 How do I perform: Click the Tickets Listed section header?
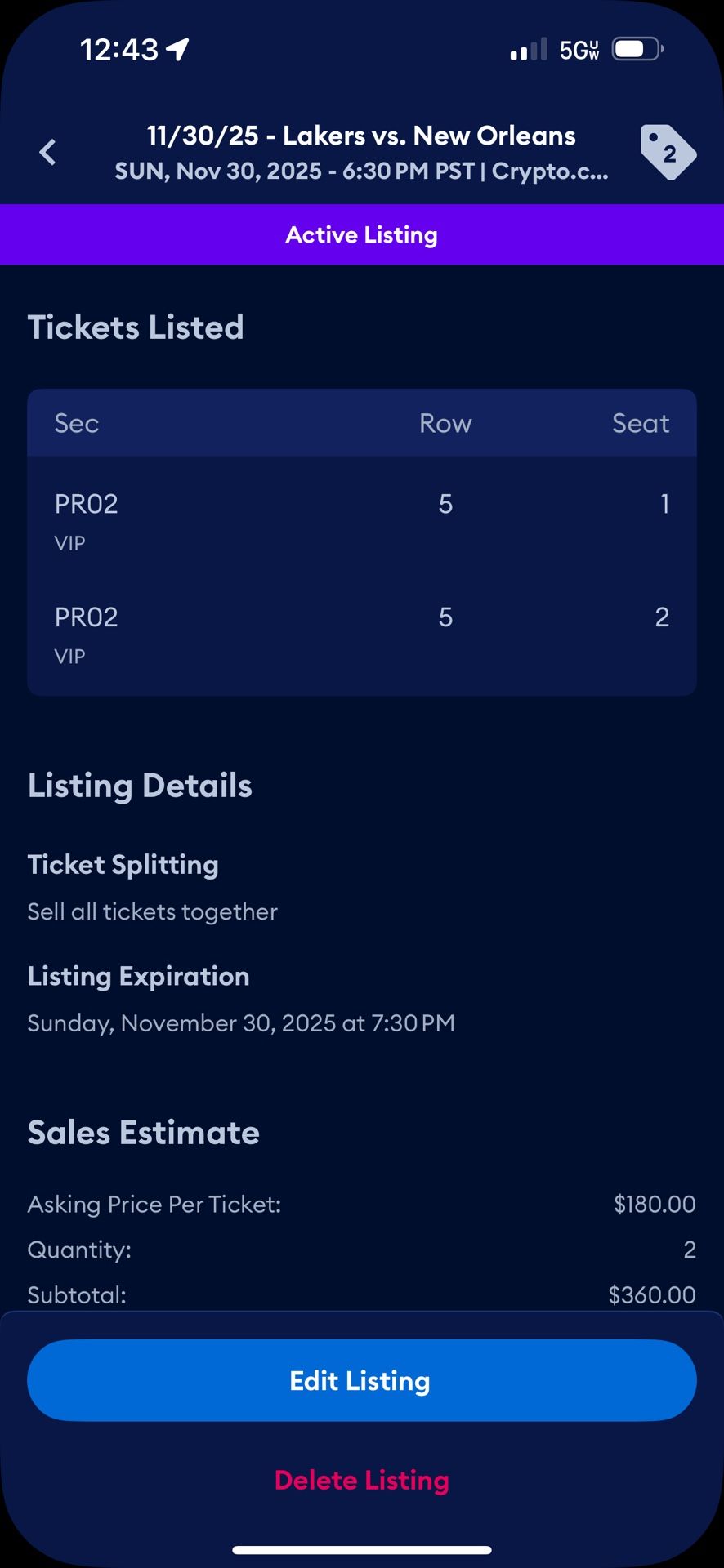[136, 327]
